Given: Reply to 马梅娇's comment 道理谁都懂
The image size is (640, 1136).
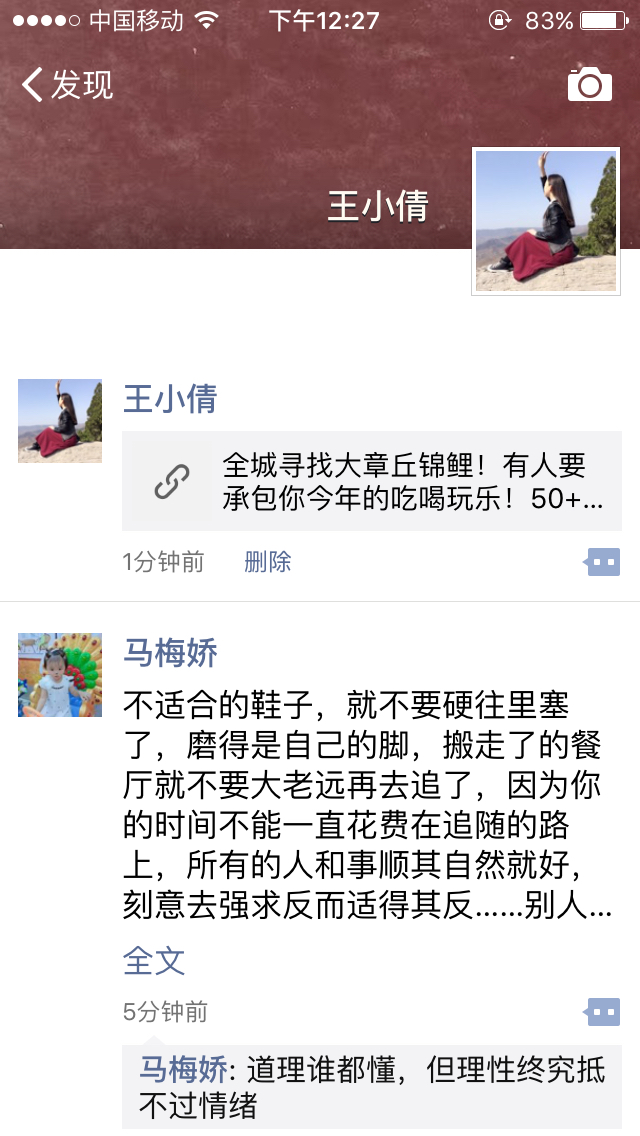Looking at the screenshot, I should [372, 1087].
